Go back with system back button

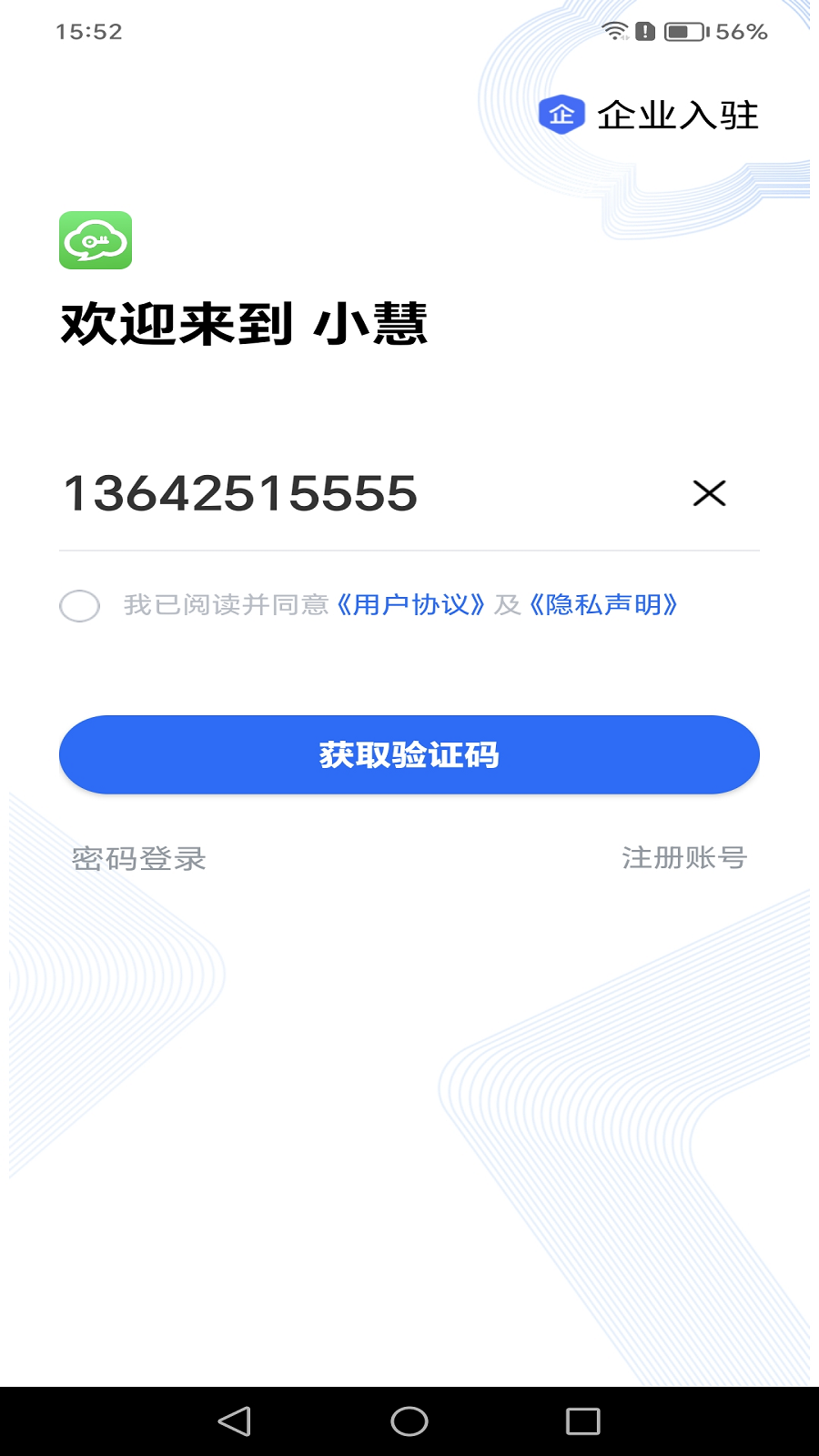point(235,1421)
